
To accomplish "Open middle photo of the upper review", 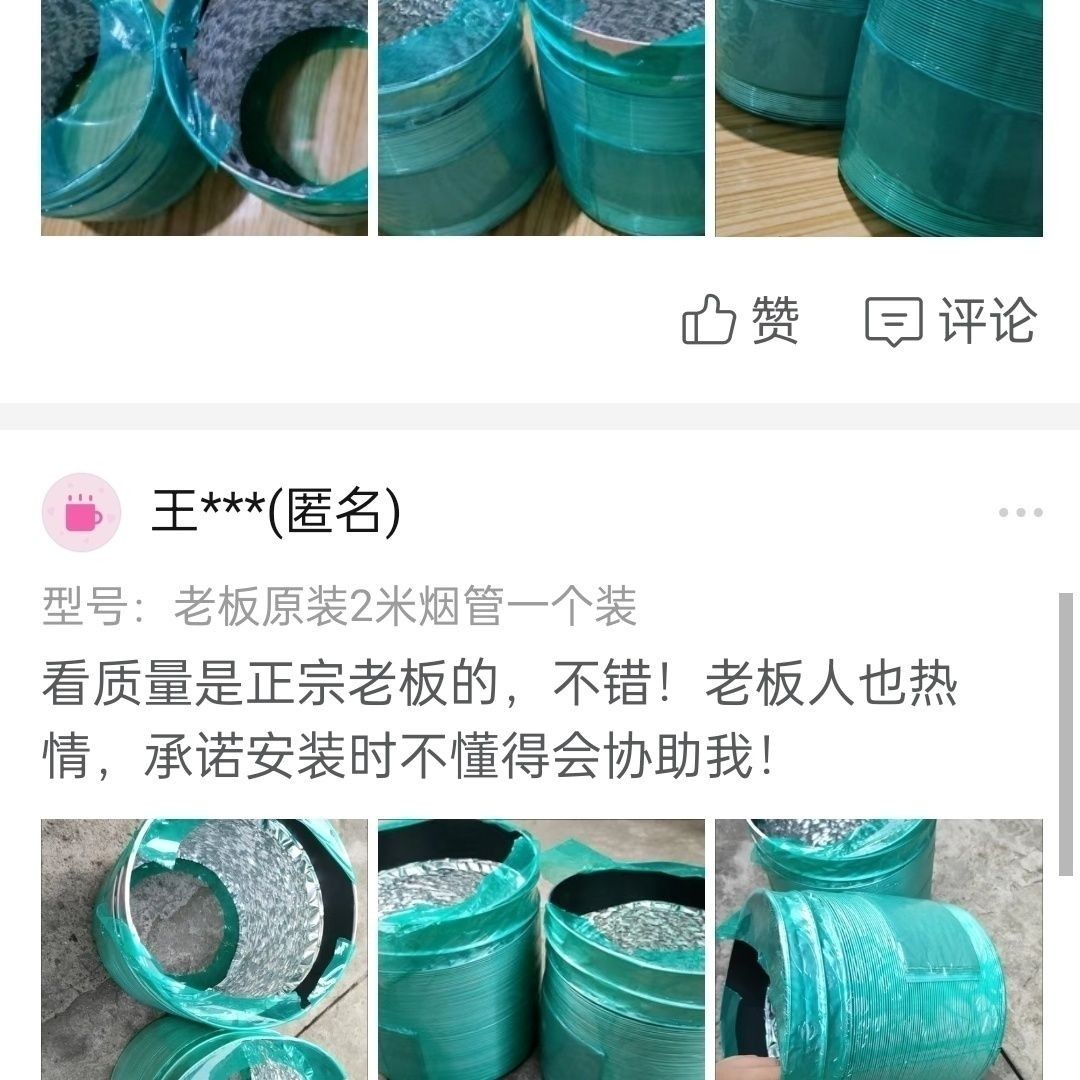I will tap(541, 118).
